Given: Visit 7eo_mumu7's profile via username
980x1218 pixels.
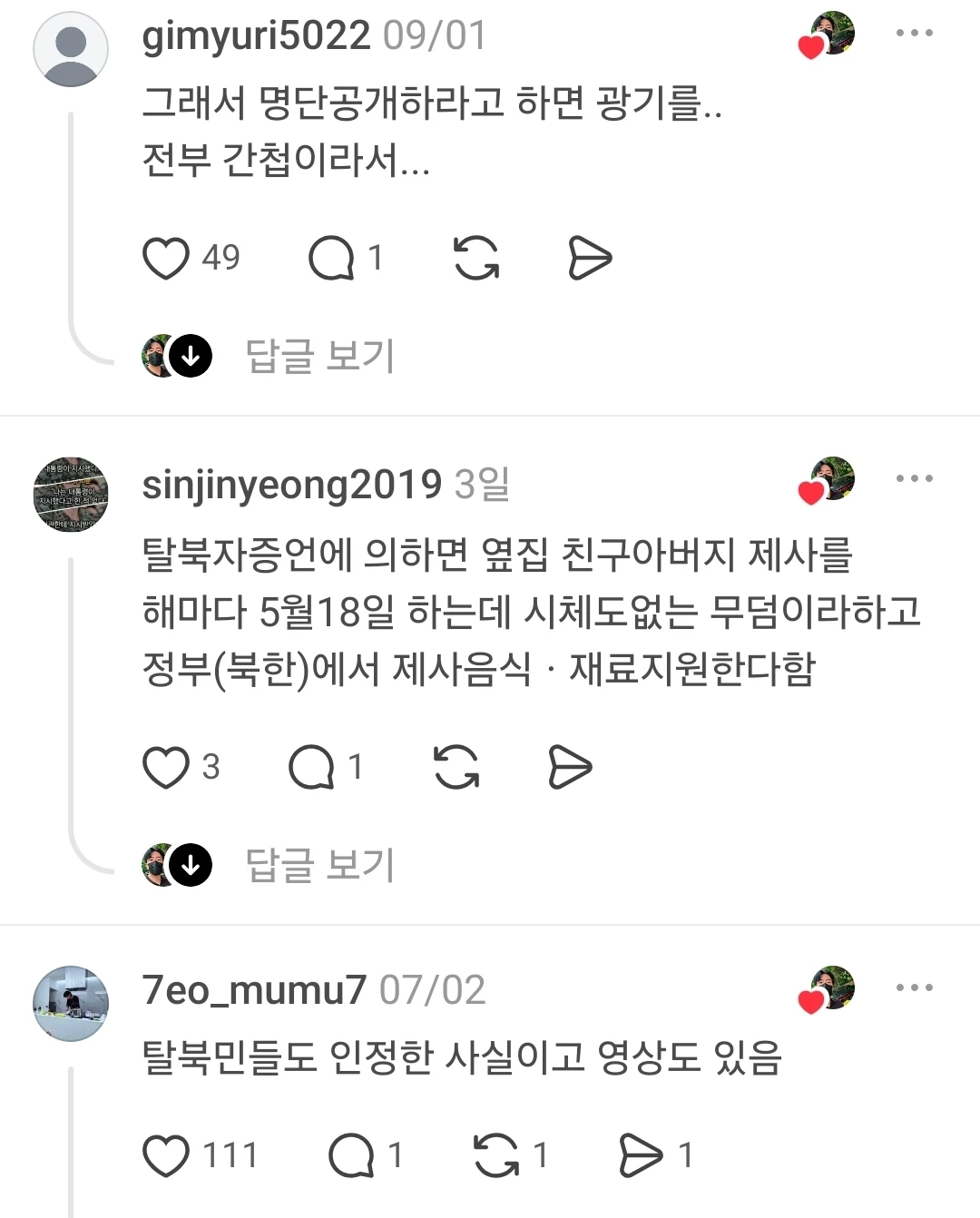Looking at the screenshot, I should (x=254, y=990).
